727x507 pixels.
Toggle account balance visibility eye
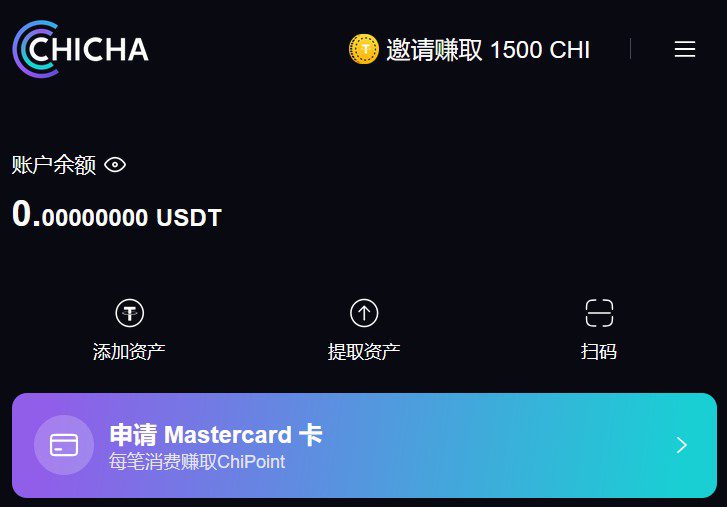(115, 165)
